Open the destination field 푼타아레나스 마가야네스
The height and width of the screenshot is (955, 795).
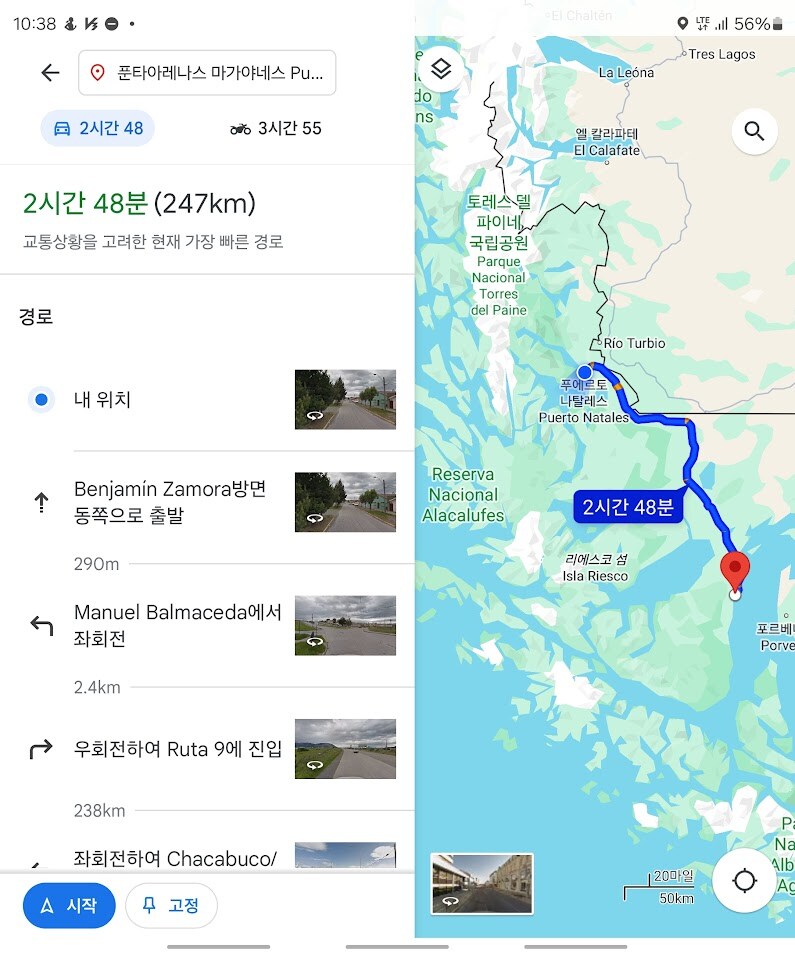pos(207,73)
